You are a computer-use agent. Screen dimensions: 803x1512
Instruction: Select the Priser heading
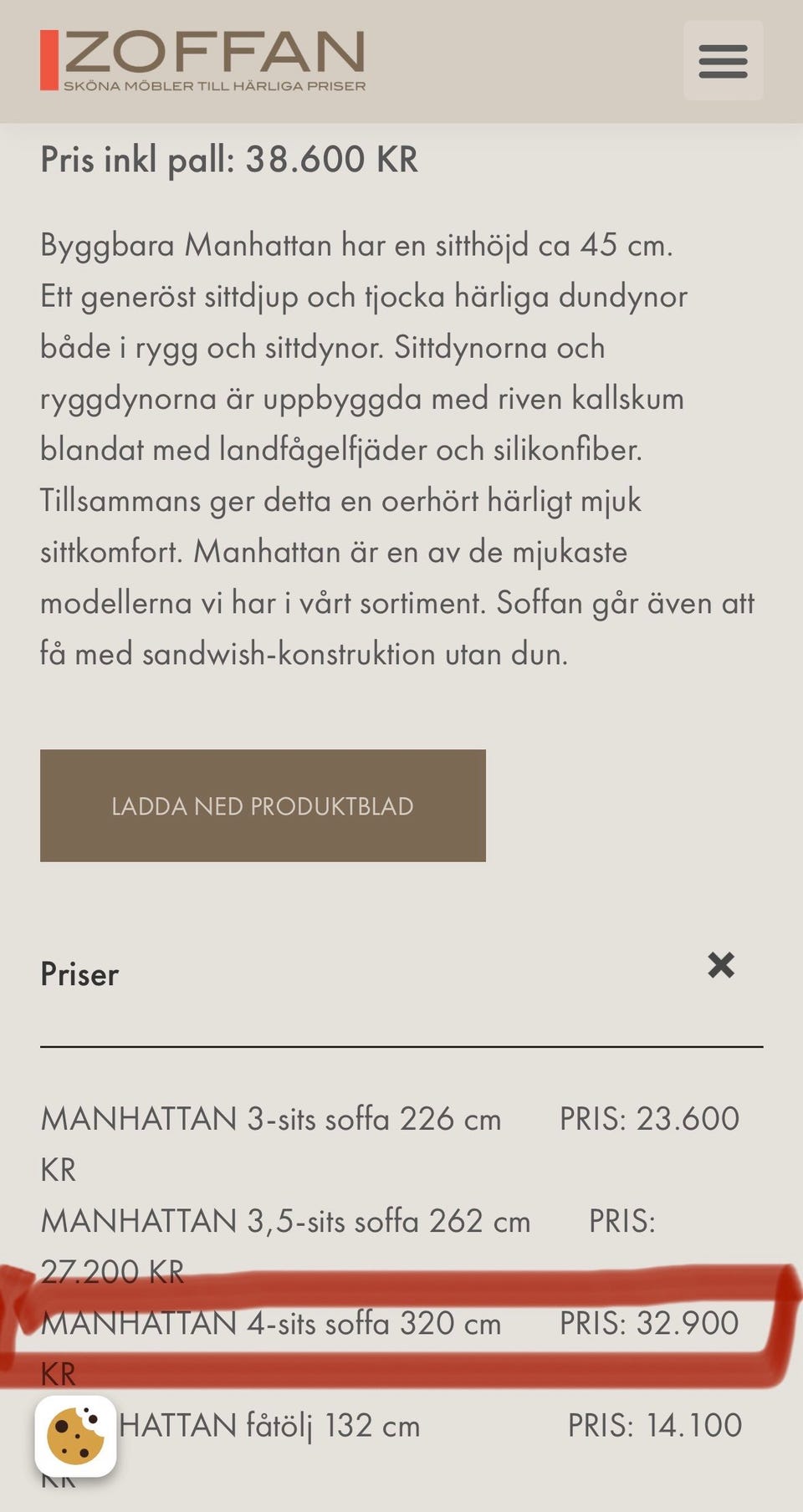(78, 973)
